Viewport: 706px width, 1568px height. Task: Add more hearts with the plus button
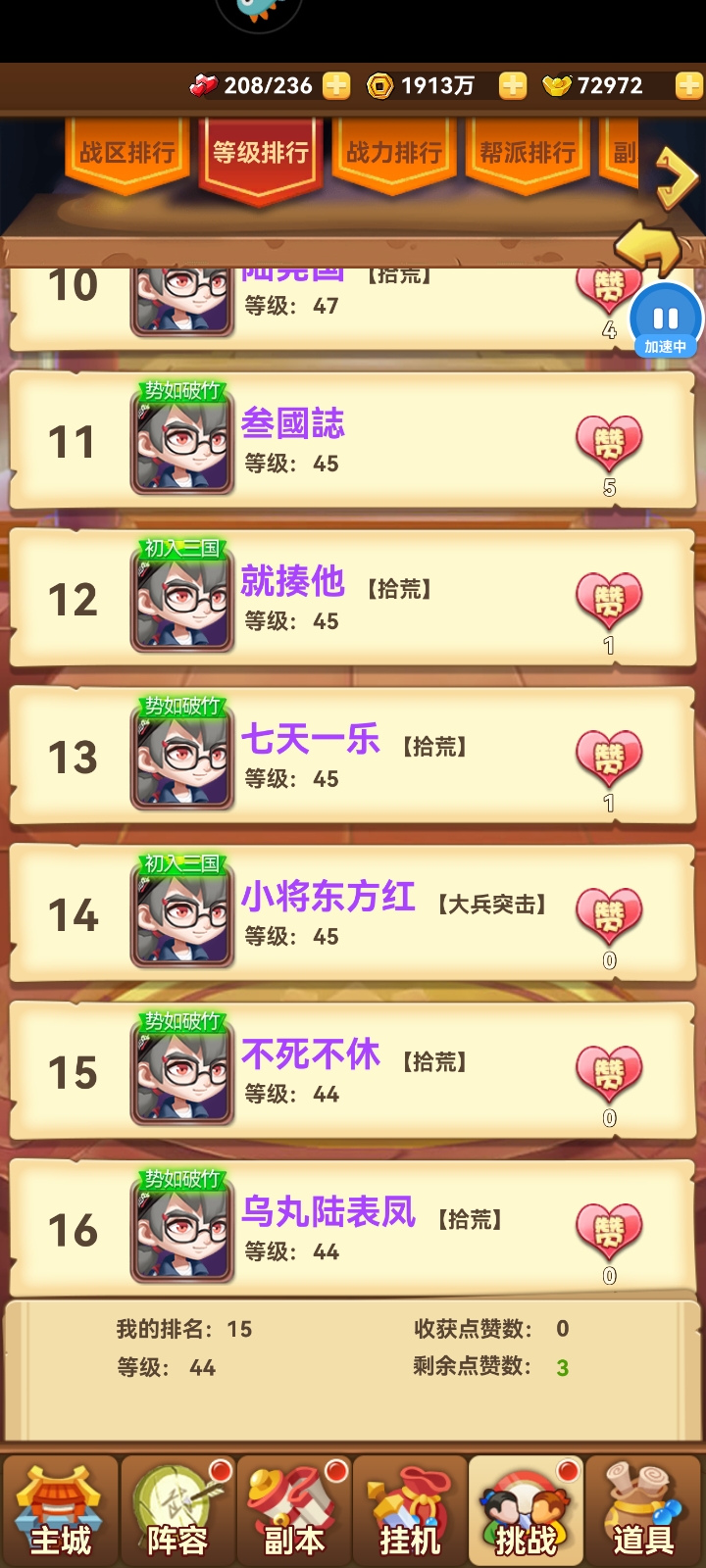pos(336,86)
